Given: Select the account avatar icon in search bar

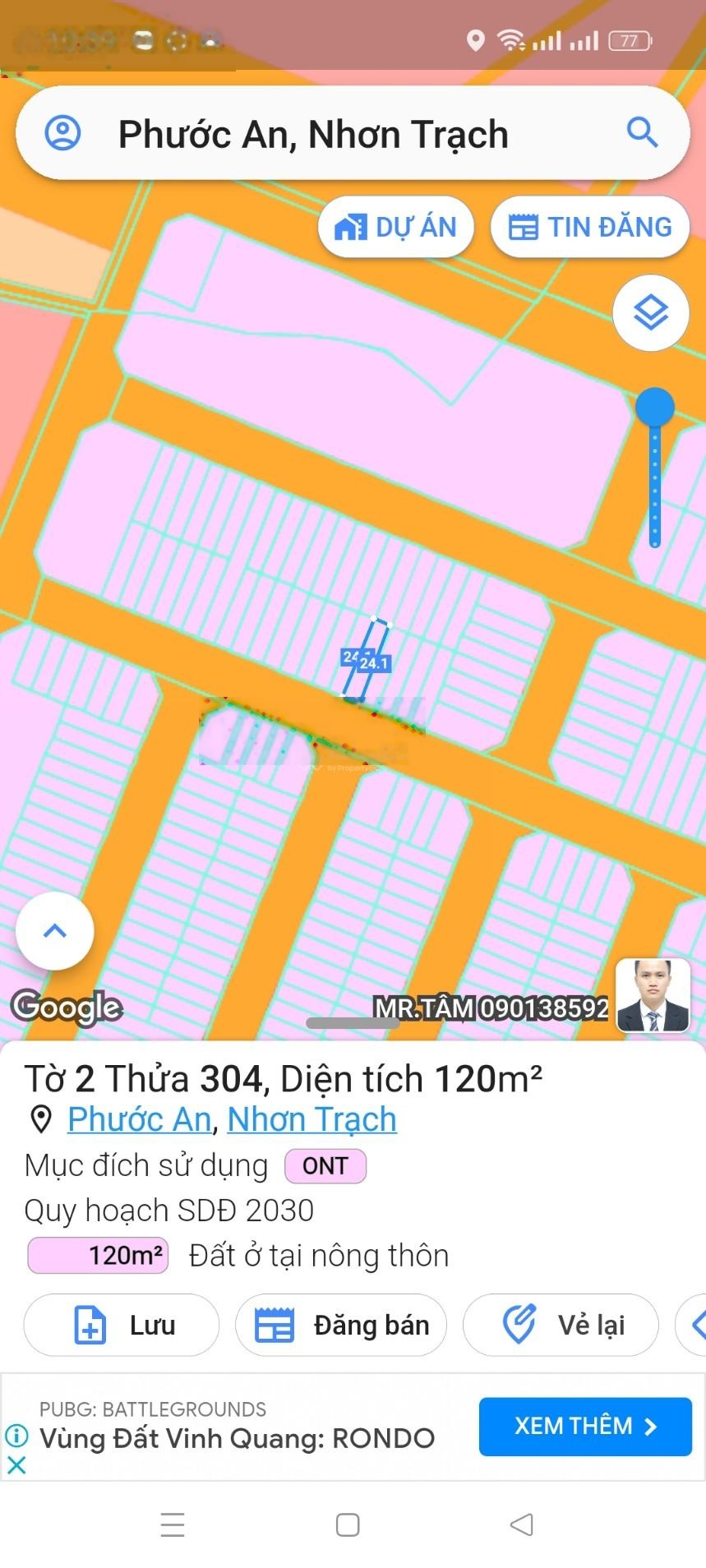Looking at the screenshot, I should click(x=62, y=133).
